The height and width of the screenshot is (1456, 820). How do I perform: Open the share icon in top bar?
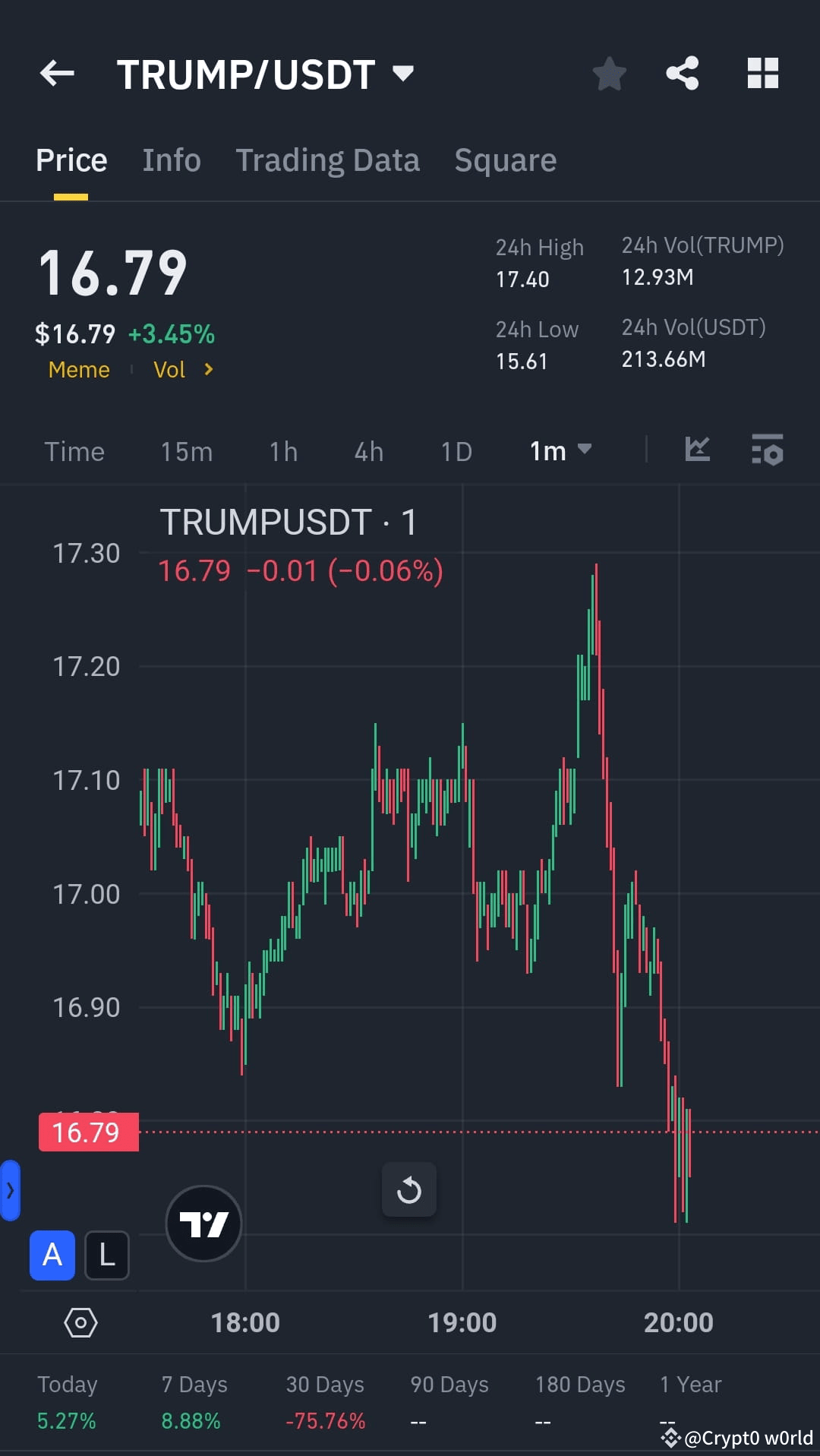pyautogui.click(x=683, y=73)
